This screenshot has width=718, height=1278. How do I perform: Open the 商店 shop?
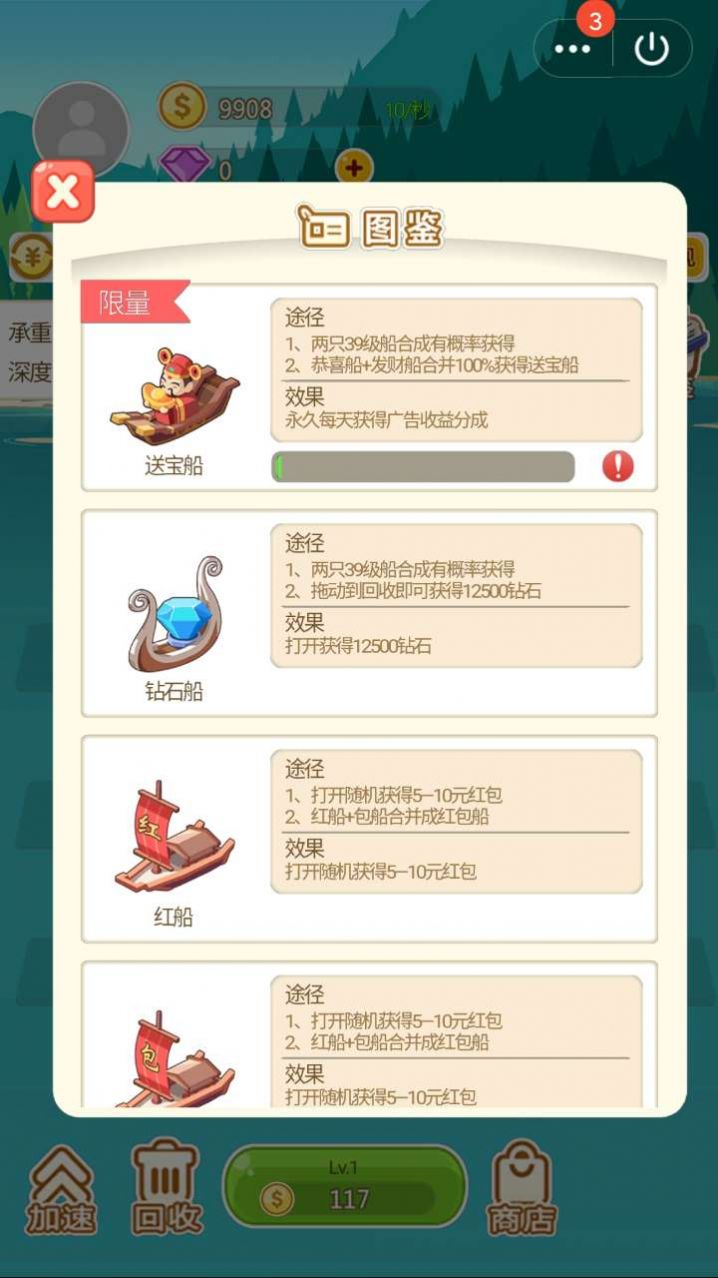coord(521,1190)
